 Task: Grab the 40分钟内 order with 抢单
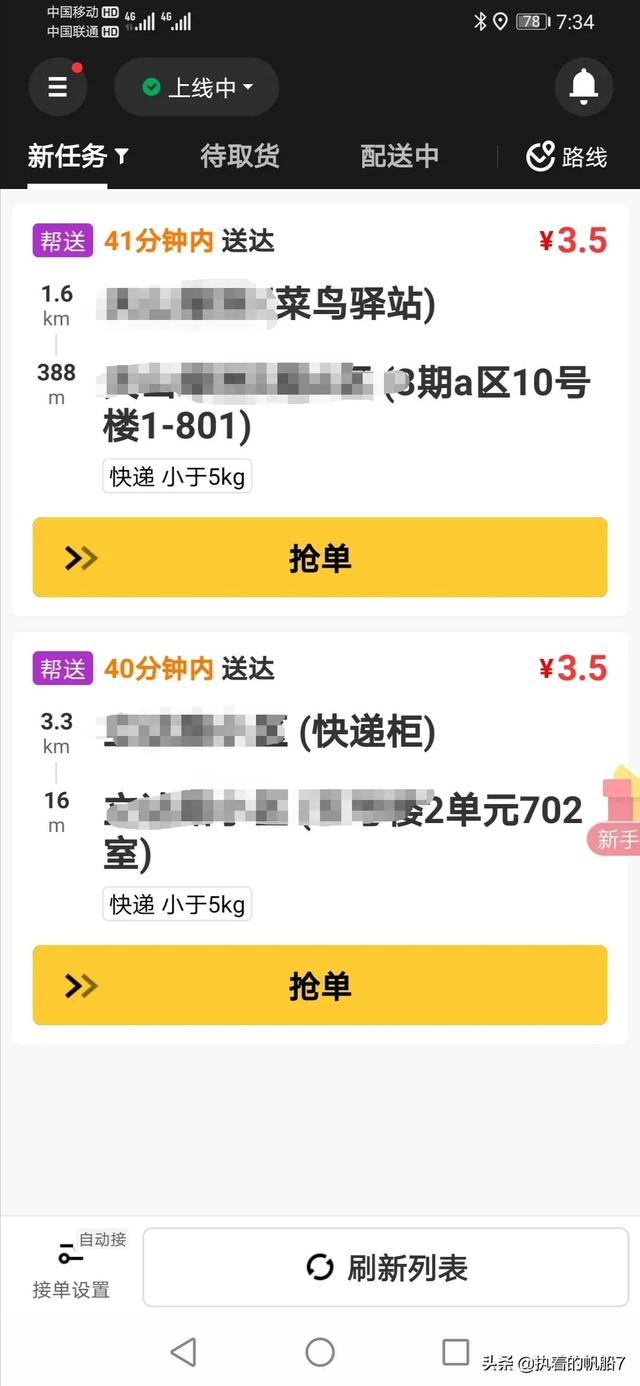tap(320, 986)
